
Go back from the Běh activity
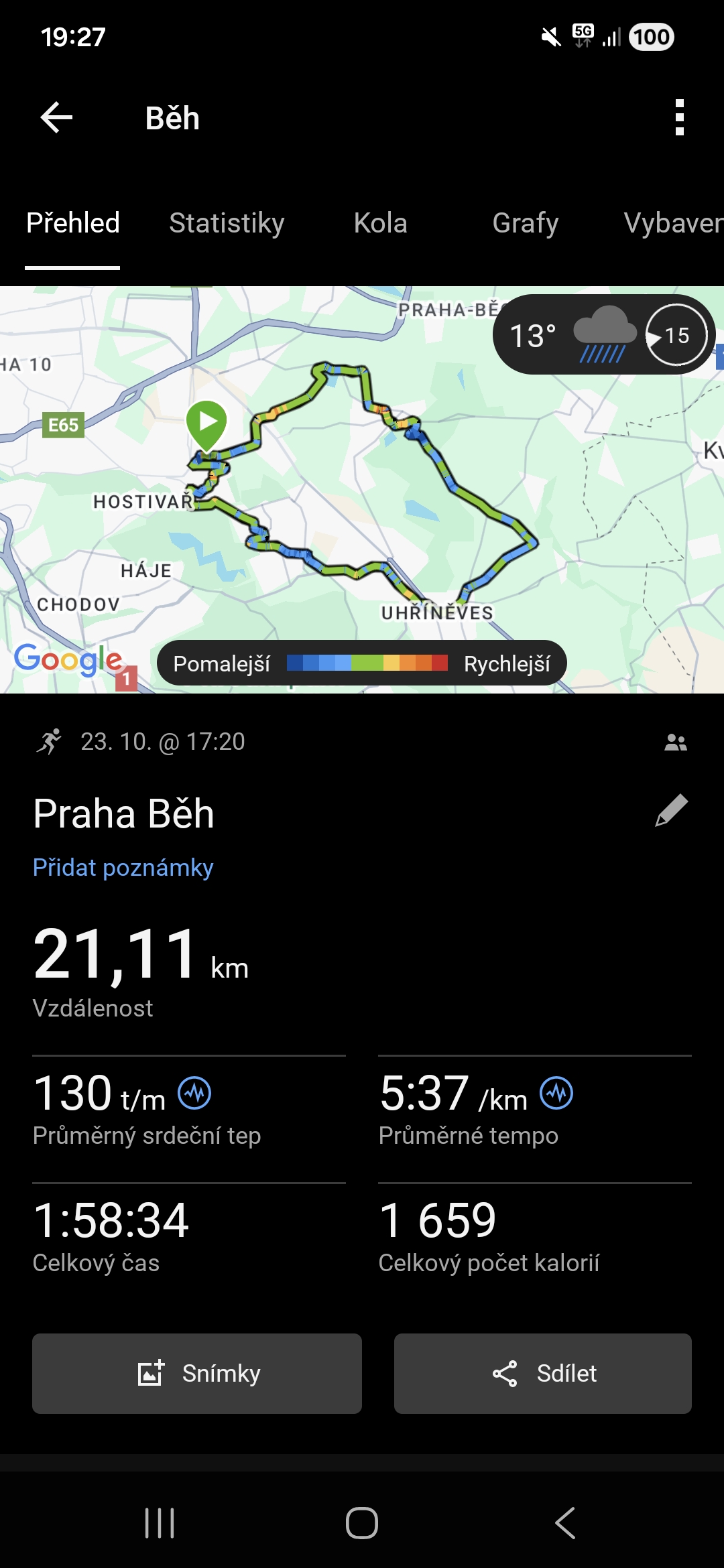(56, 118)
